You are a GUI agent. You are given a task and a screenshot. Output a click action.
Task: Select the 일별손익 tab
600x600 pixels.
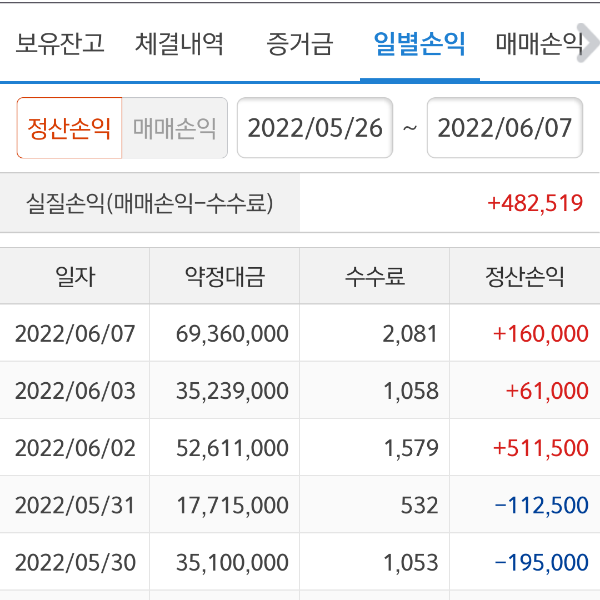tap(419, 44)
